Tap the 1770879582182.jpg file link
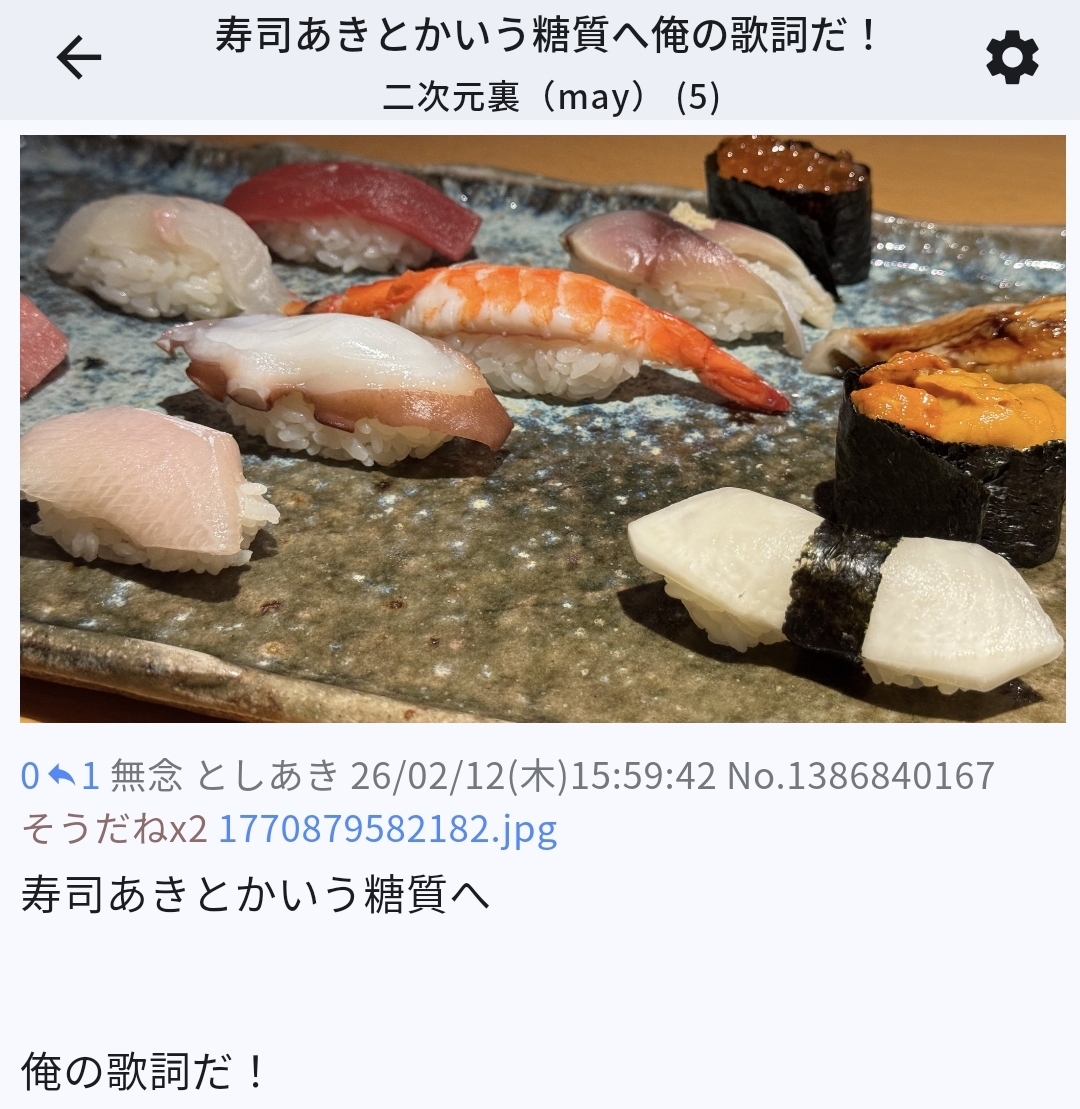Screen dimensions: 1080x1109 pyautogui.click(x=387, y=829)
